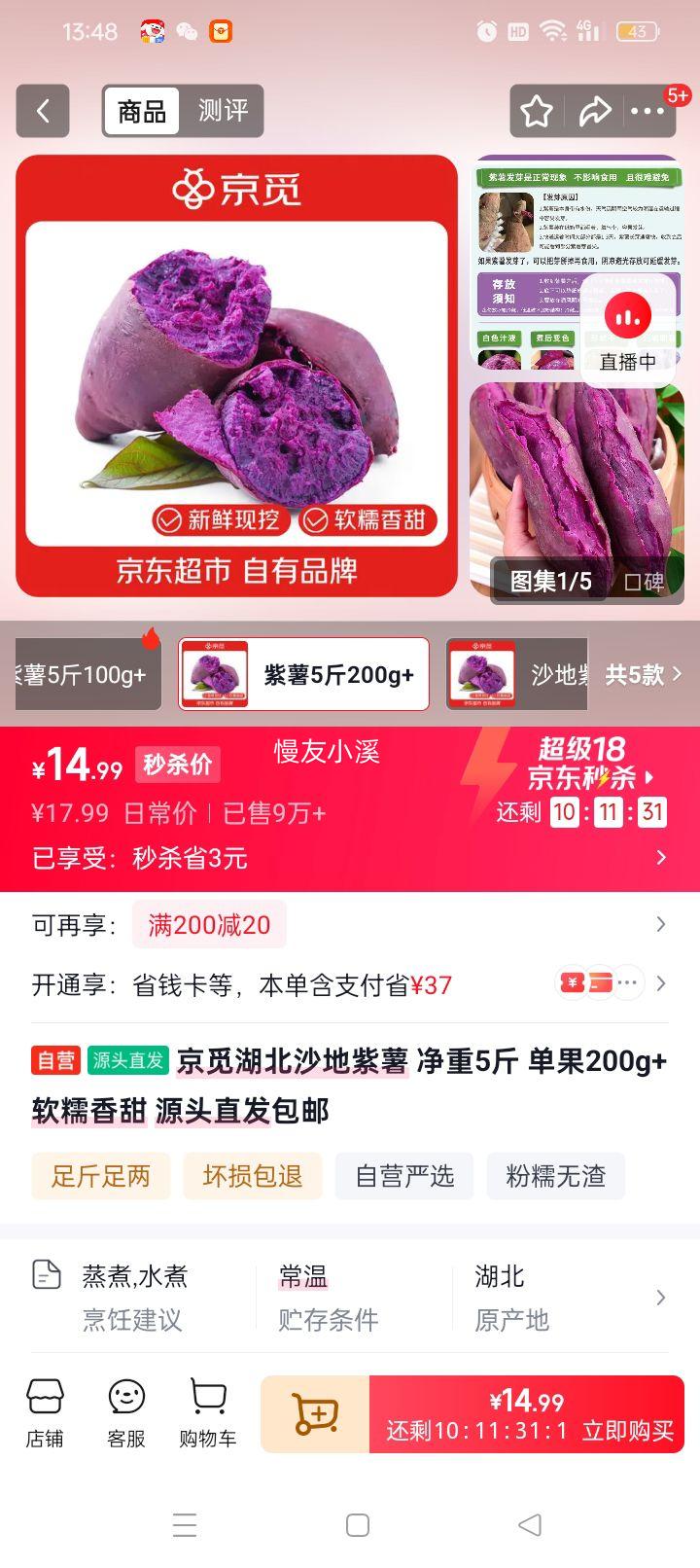Viewport: 700px width, 1568px height.
Task: Open the share icon
Action: tap(596, 111)
